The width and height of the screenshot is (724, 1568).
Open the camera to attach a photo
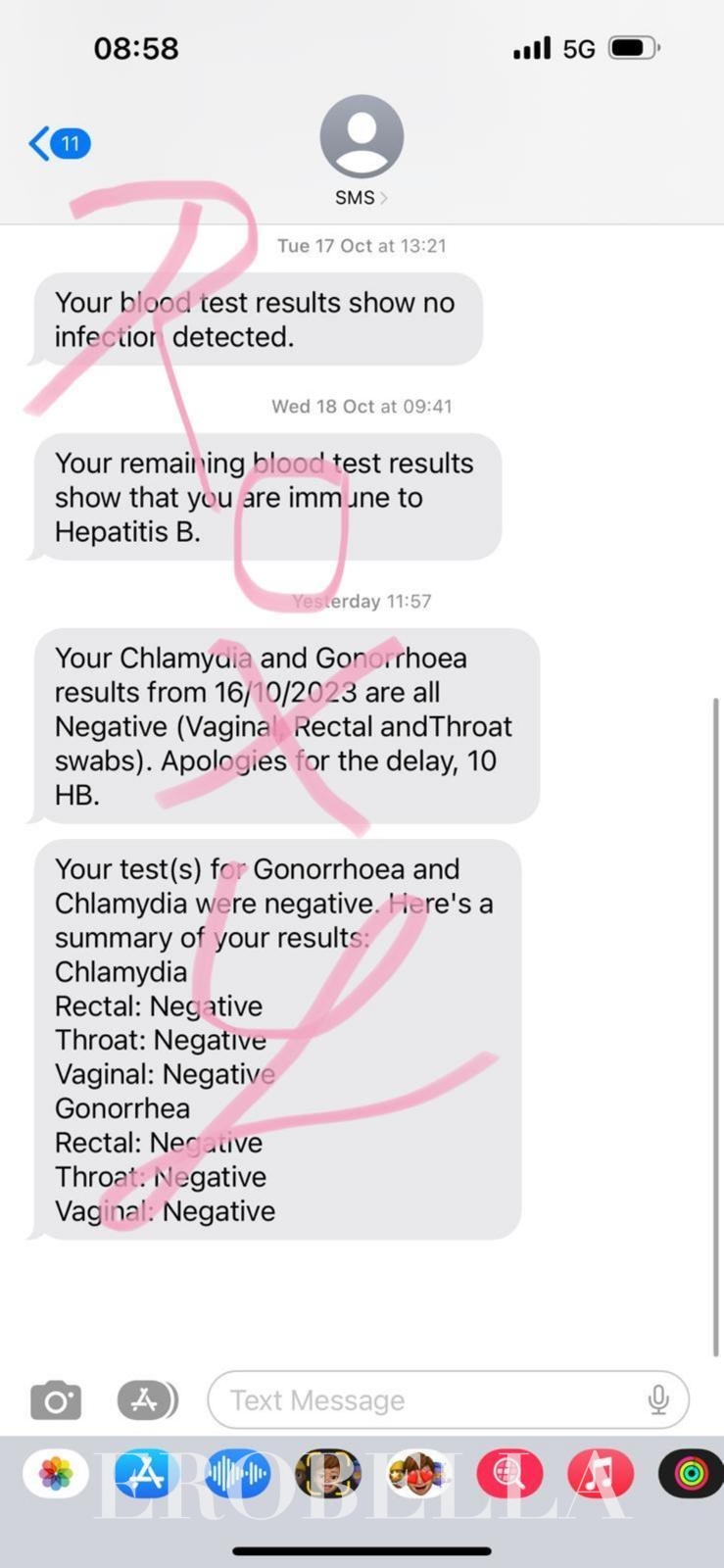click(x=56, y=1400)
